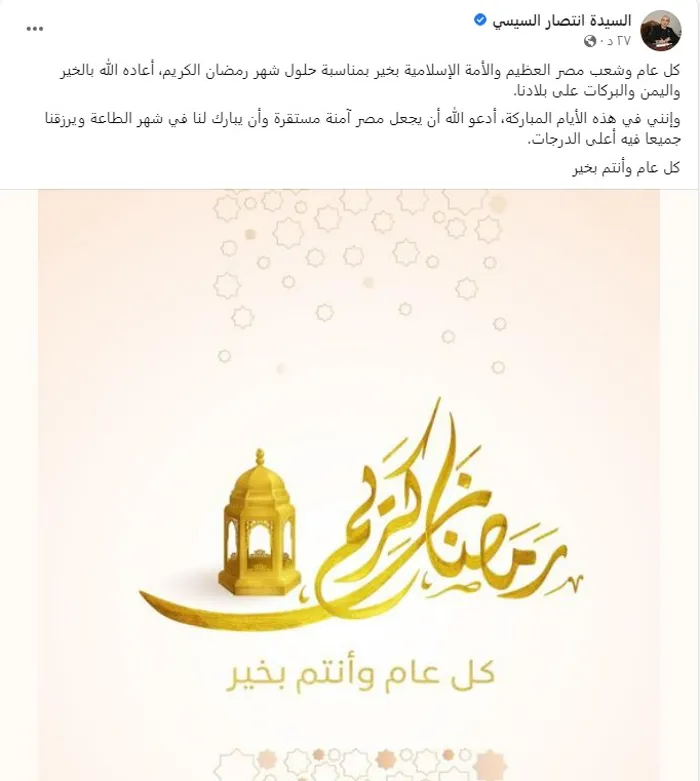The width and height of the screenshot is (700, 781).
Task: Open the profile picture of السيدة انتصار السيسي
Action: [x=660, y=30]
